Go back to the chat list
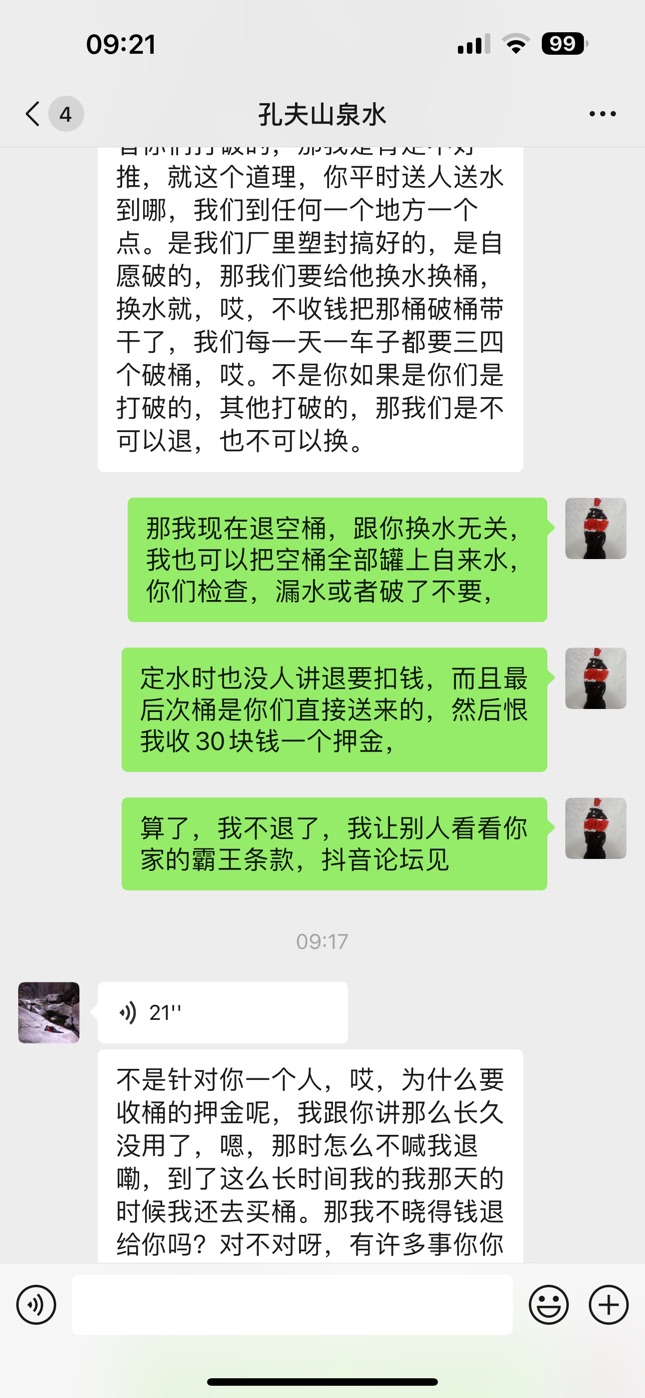This screenshot has width=645, height=1398. click(x=34, y=113)
